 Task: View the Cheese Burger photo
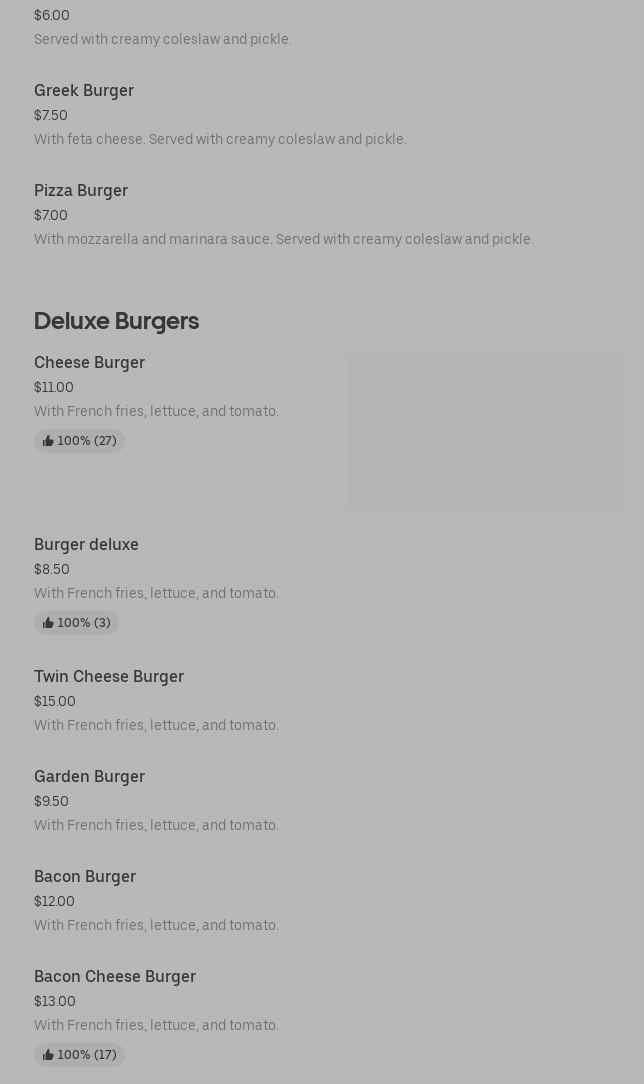485,432
